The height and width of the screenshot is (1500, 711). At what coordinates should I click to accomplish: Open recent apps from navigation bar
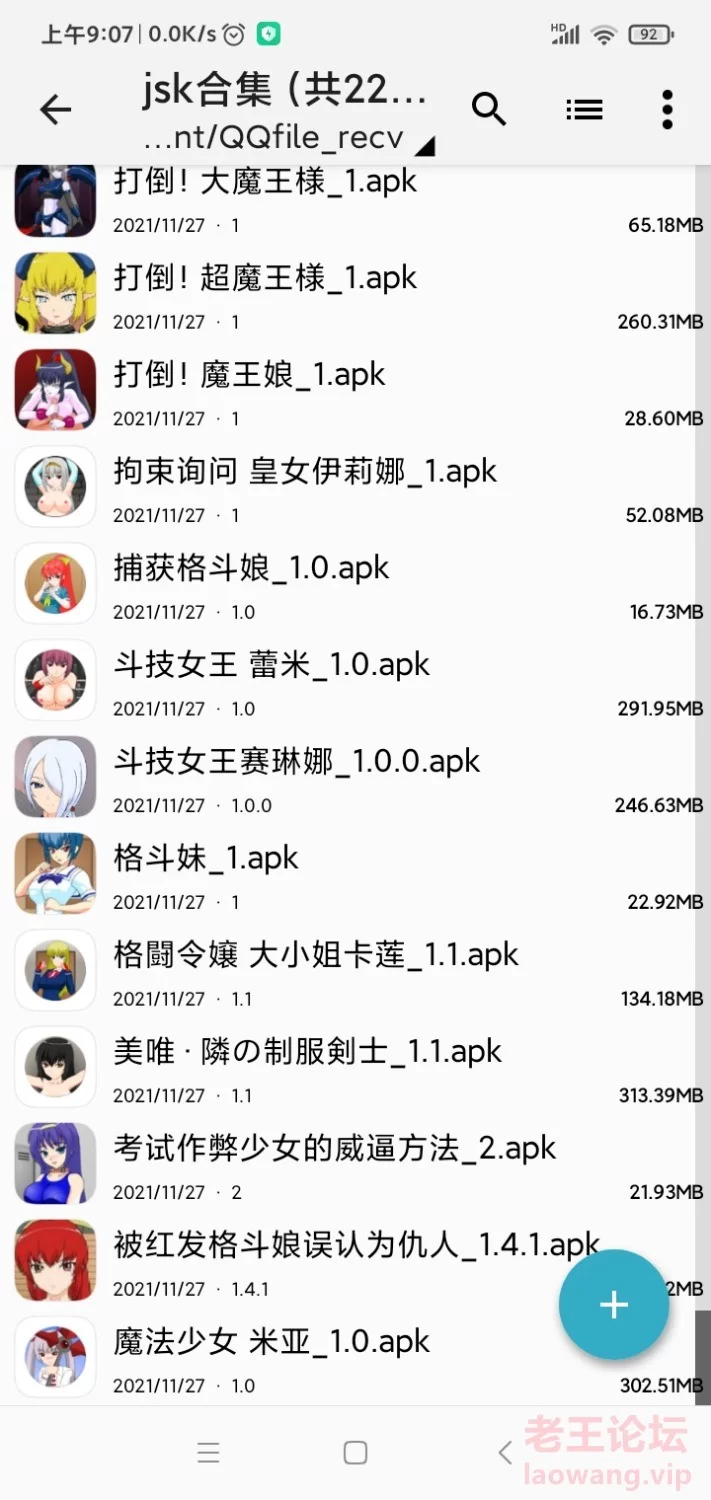pyautogui.click(x=208, y=1453)
